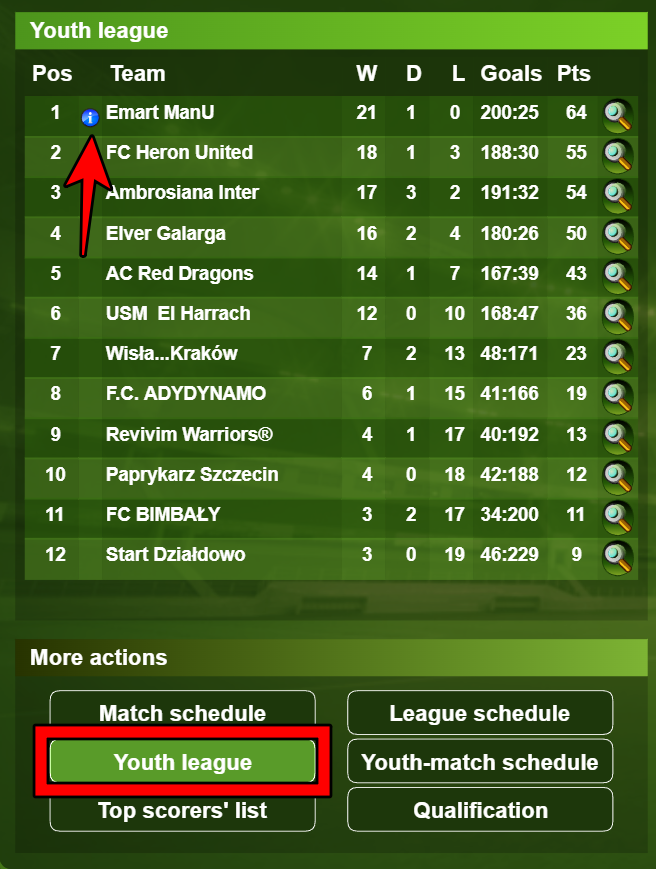View the Qualification page
656x869 pixels.
point(480,810)
